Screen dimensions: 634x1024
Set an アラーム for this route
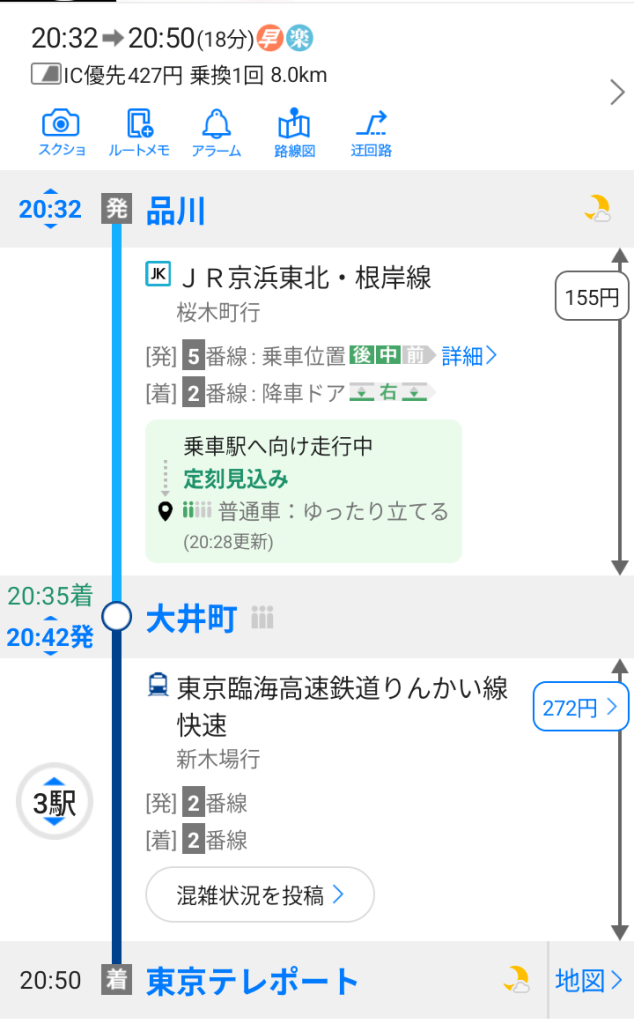tap(215, 133)
